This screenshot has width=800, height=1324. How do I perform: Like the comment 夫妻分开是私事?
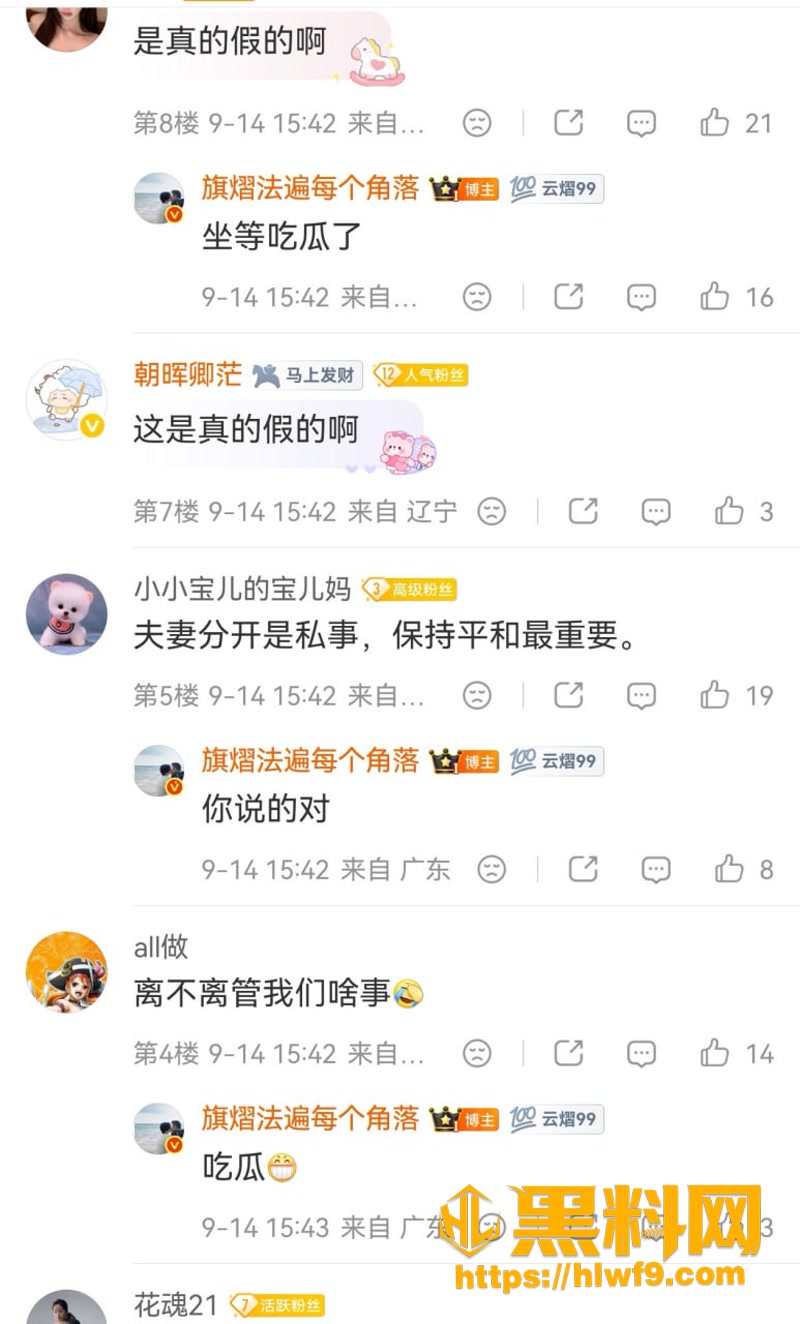714,695
